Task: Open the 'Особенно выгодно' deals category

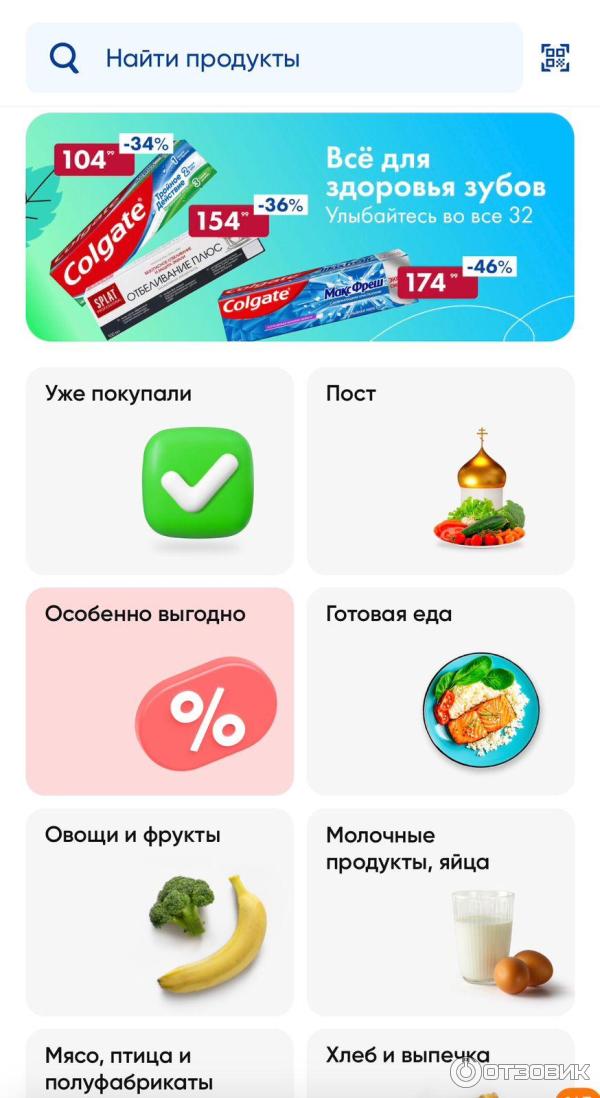Action: coord(159,690)
